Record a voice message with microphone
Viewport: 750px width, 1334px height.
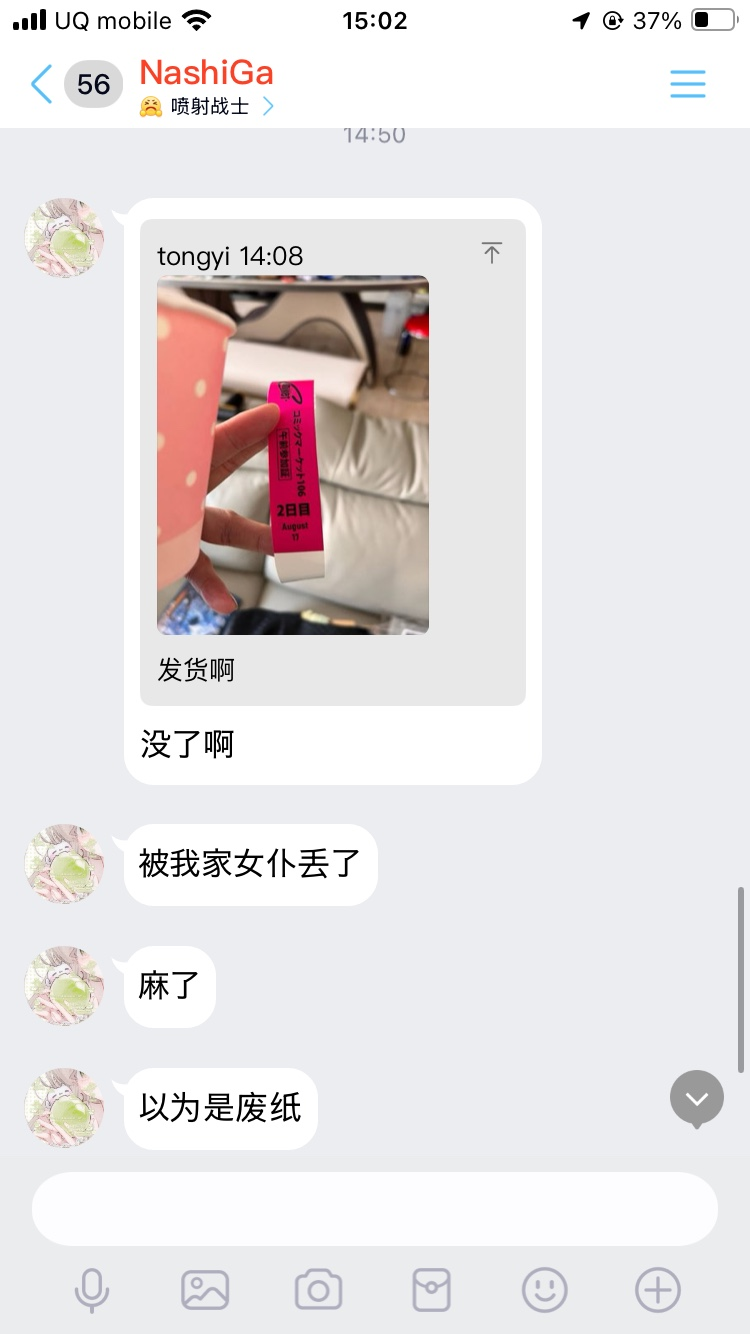coord(92,1290)
